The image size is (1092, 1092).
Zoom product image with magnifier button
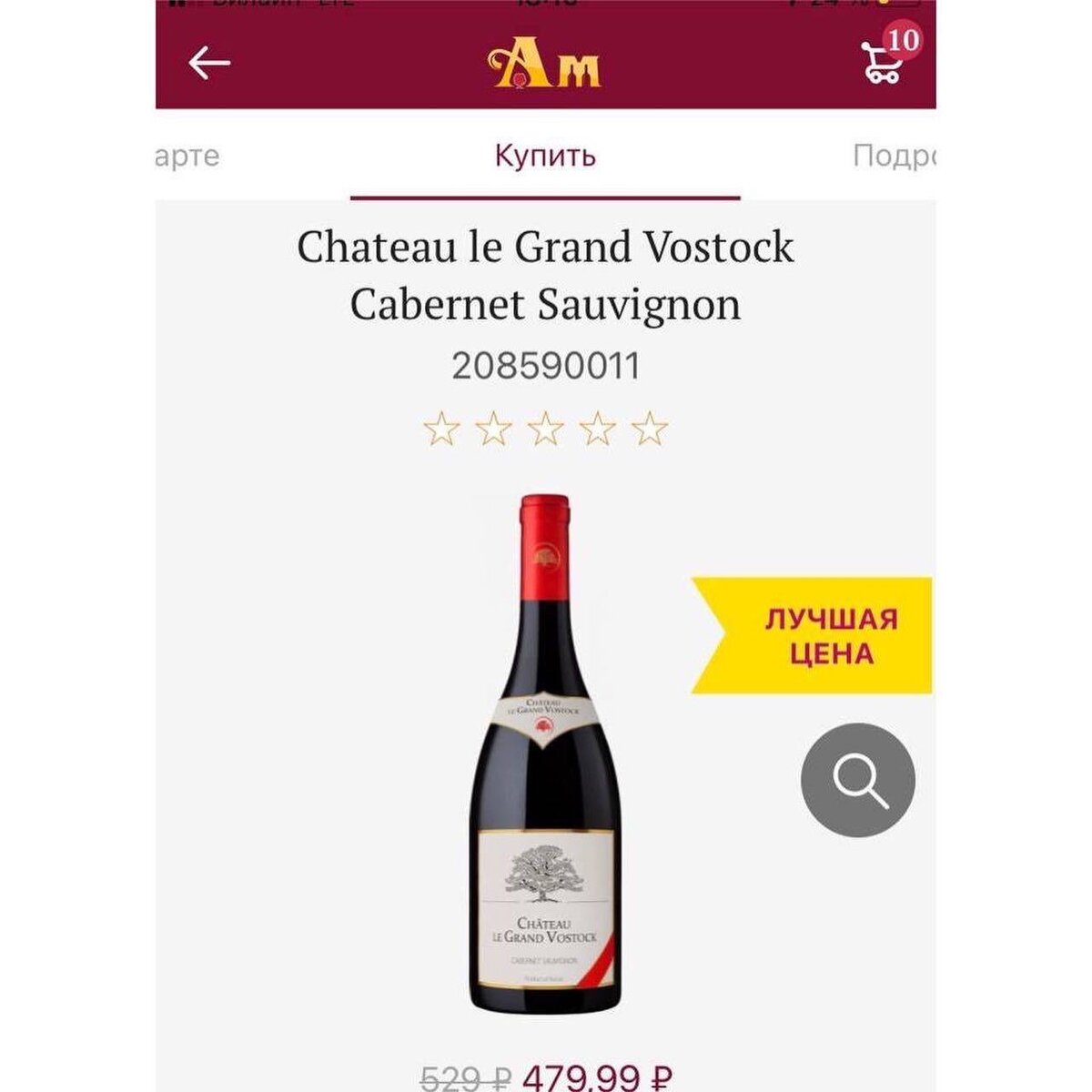click(x=857, y=780)
